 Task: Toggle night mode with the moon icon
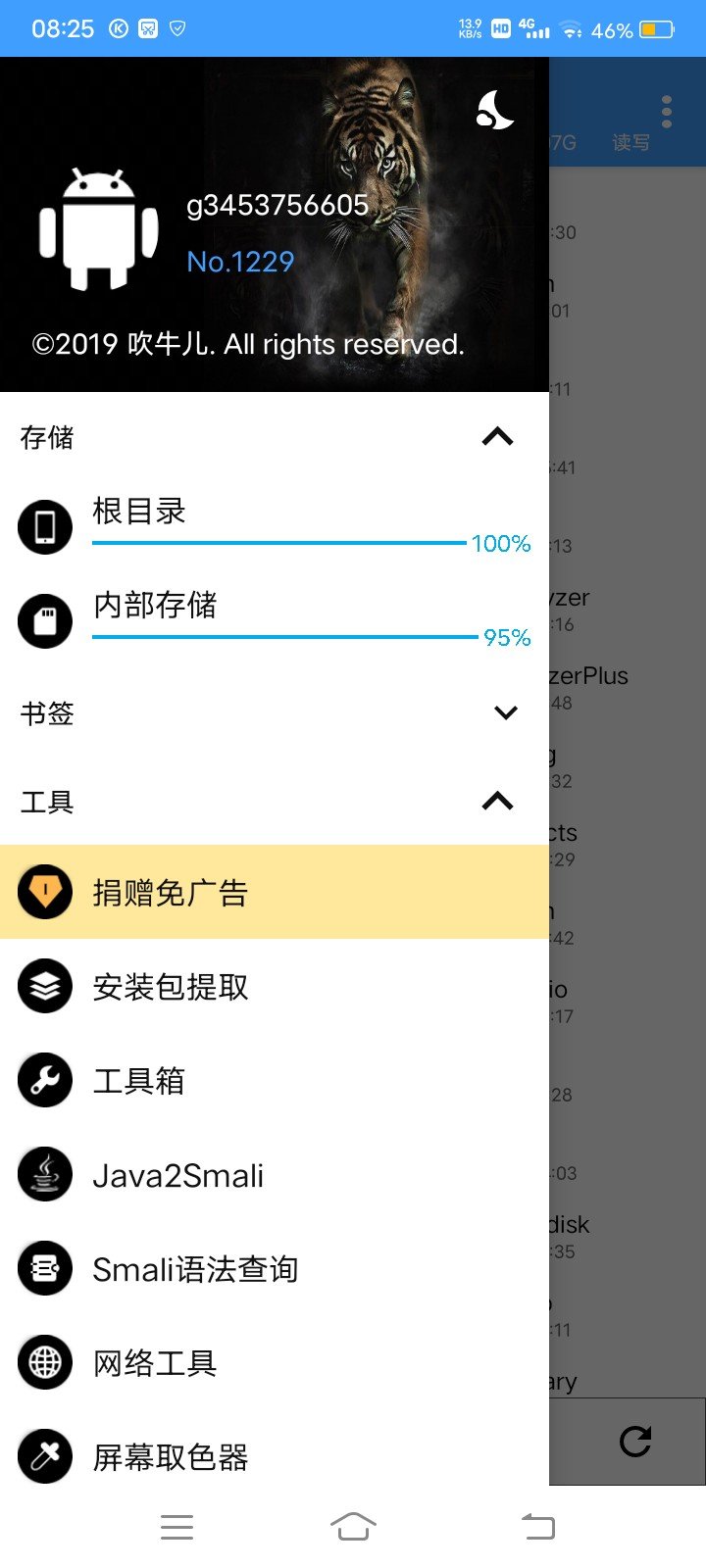pyautogui.click(x=495, y=111)
